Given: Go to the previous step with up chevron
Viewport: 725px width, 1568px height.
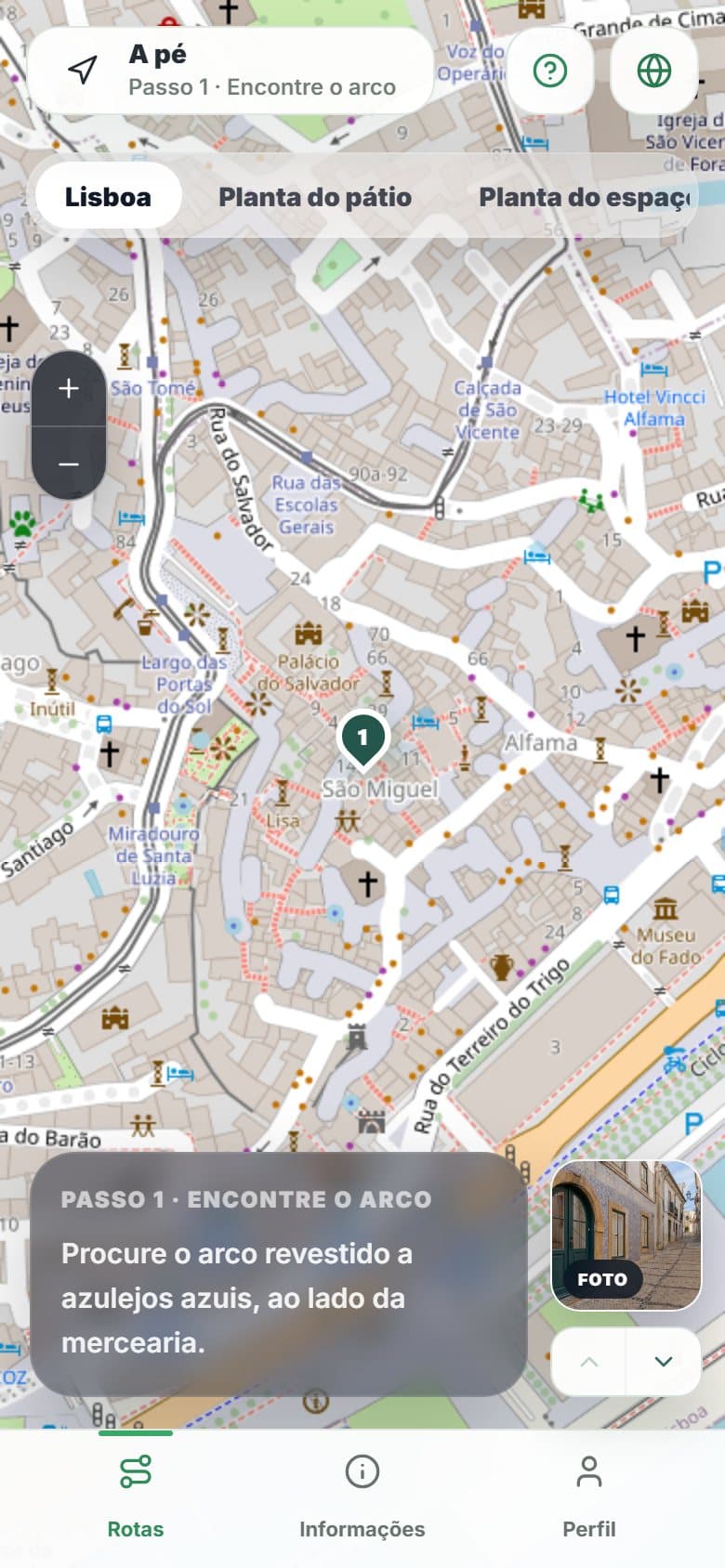Looking at the screenshot, I should point(589,1362).
